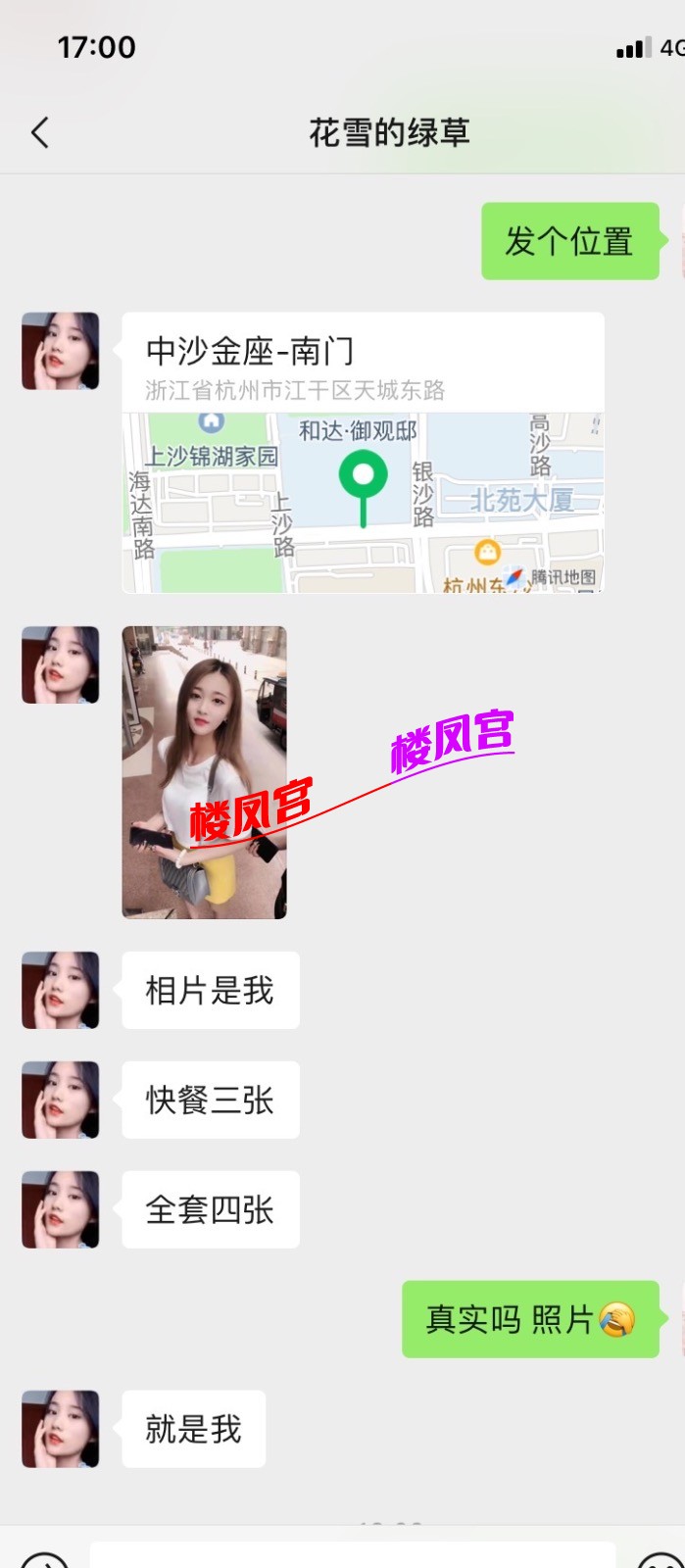Go back from the 花雪的绿草 chat
685x1568 pixels.
click(x=40, y=132)
